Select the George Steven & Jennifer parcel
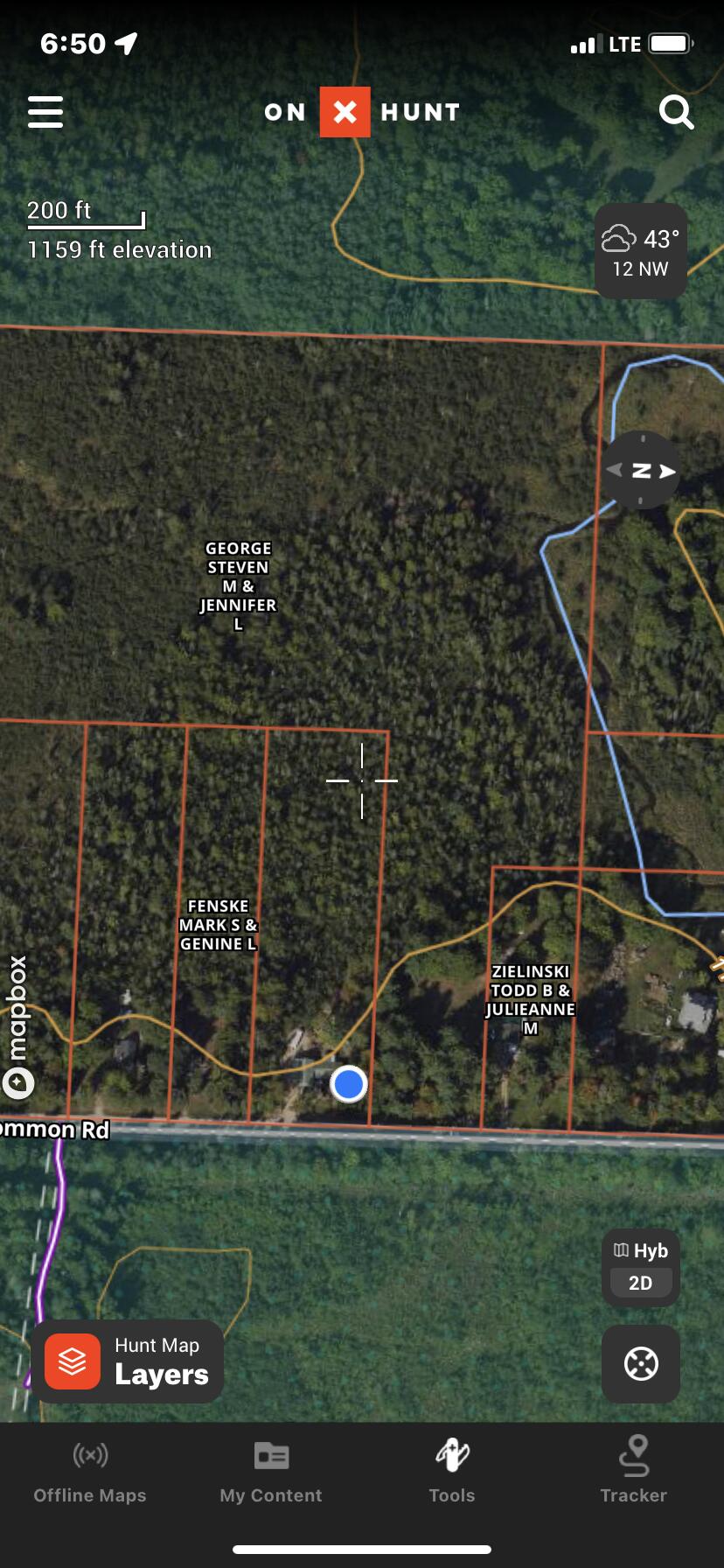The width and height of the screenshot is (724, 1568). click(238, 584)
